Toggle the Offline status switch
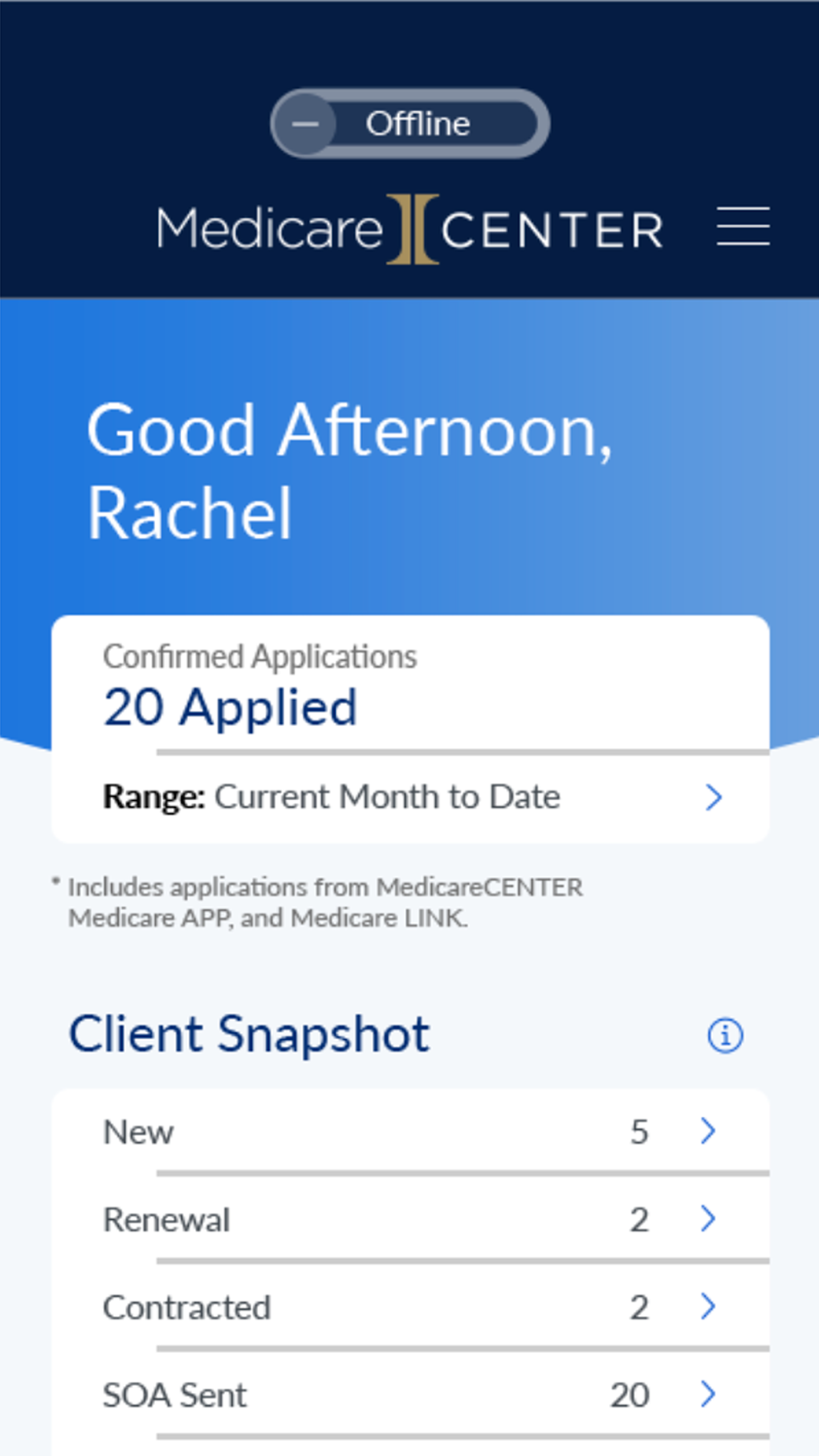819x1456 pixels. click(409, 124)
